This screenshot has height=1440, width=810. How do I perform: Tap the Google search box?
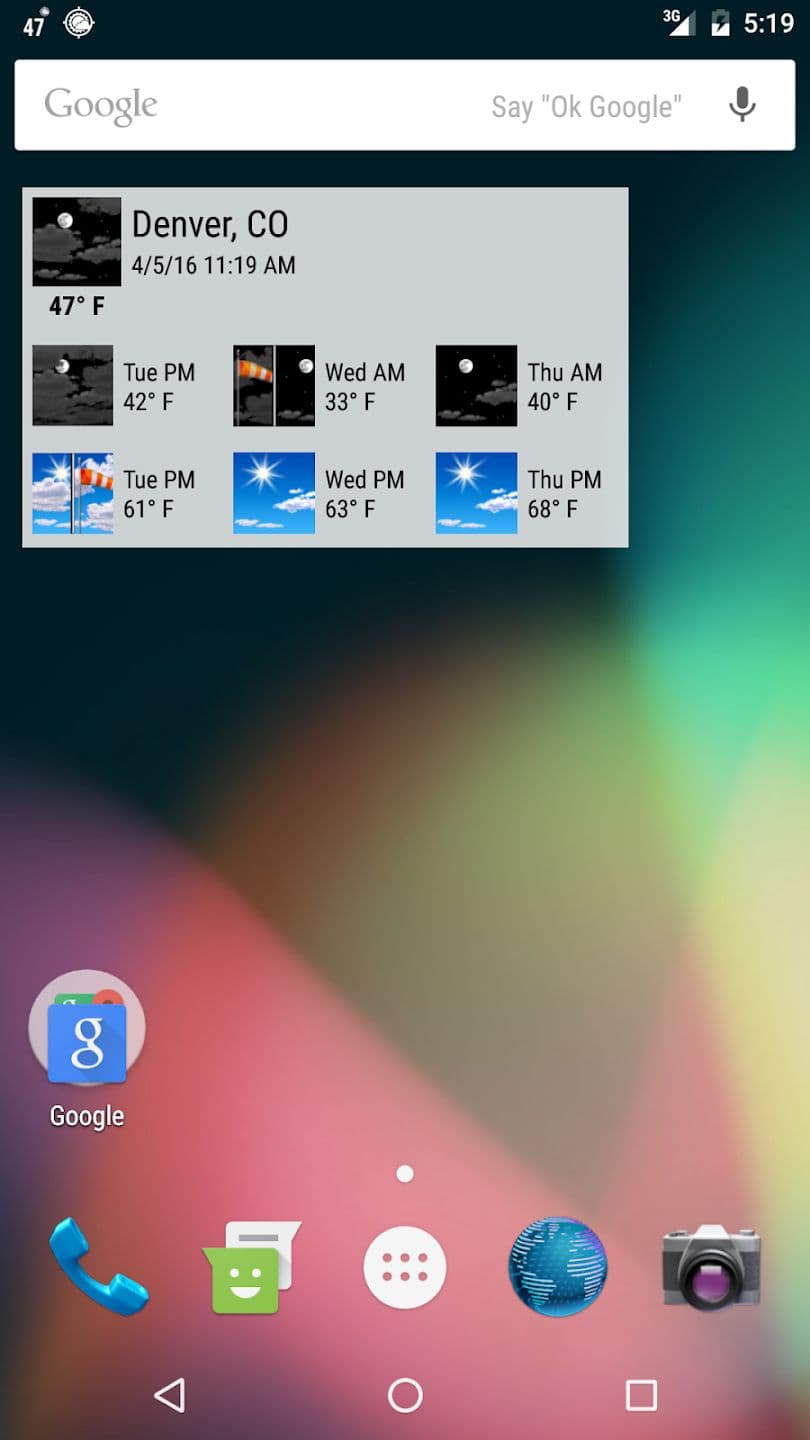(300, 106)
